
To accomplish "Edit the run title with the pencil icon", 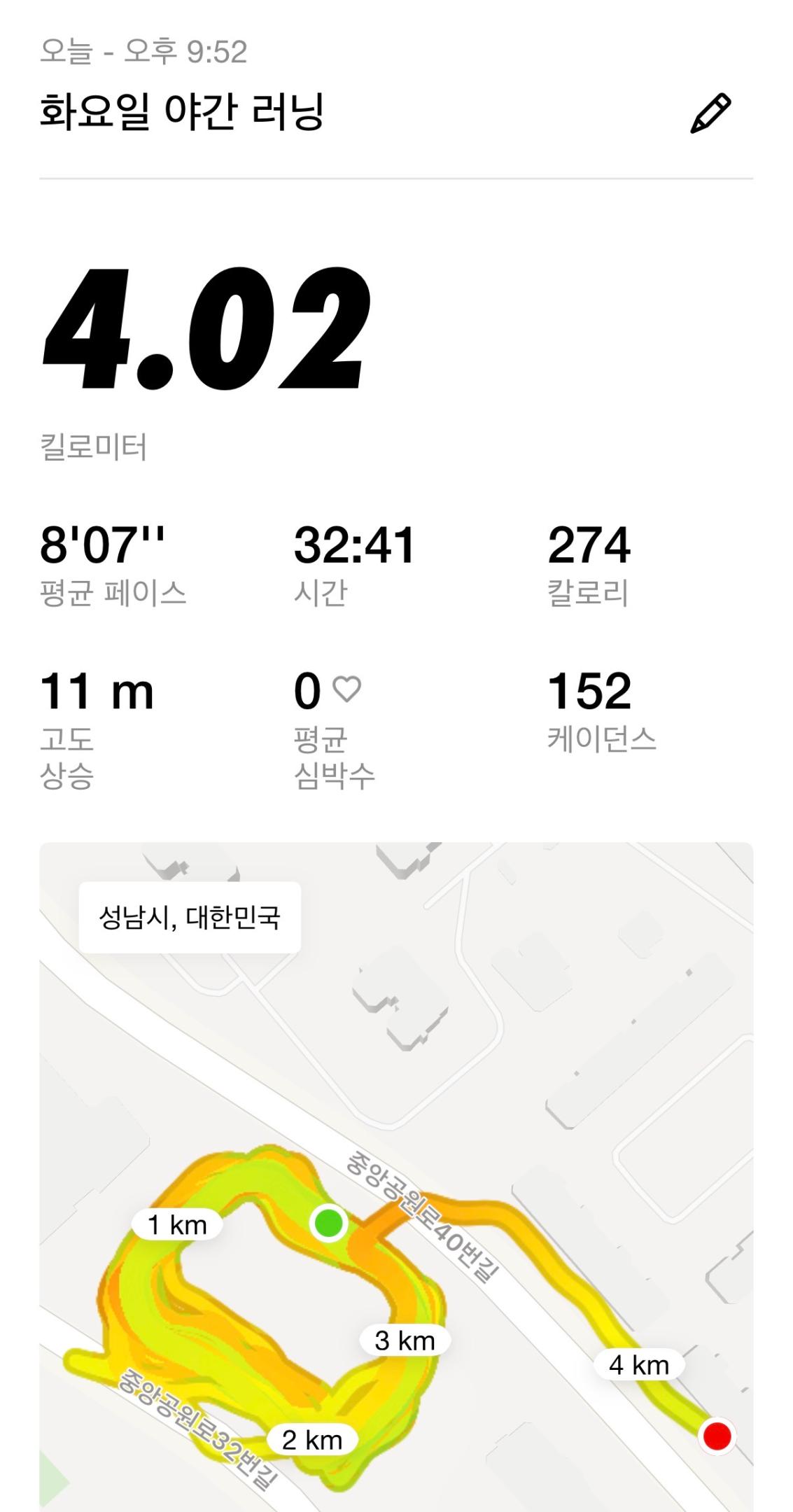I will (x=710, y=113).
